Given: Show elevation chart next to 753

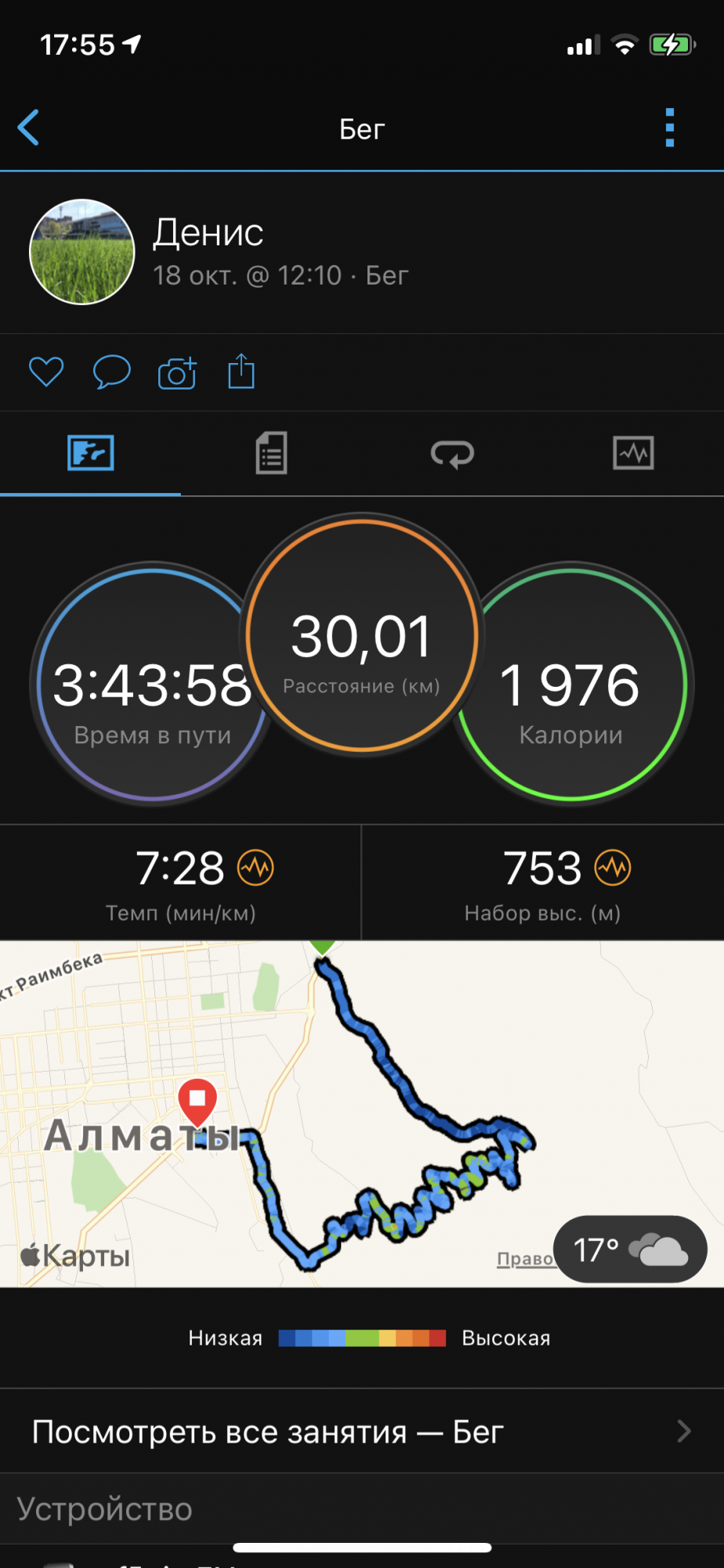Looking at the screenshot, I should 613,868.
